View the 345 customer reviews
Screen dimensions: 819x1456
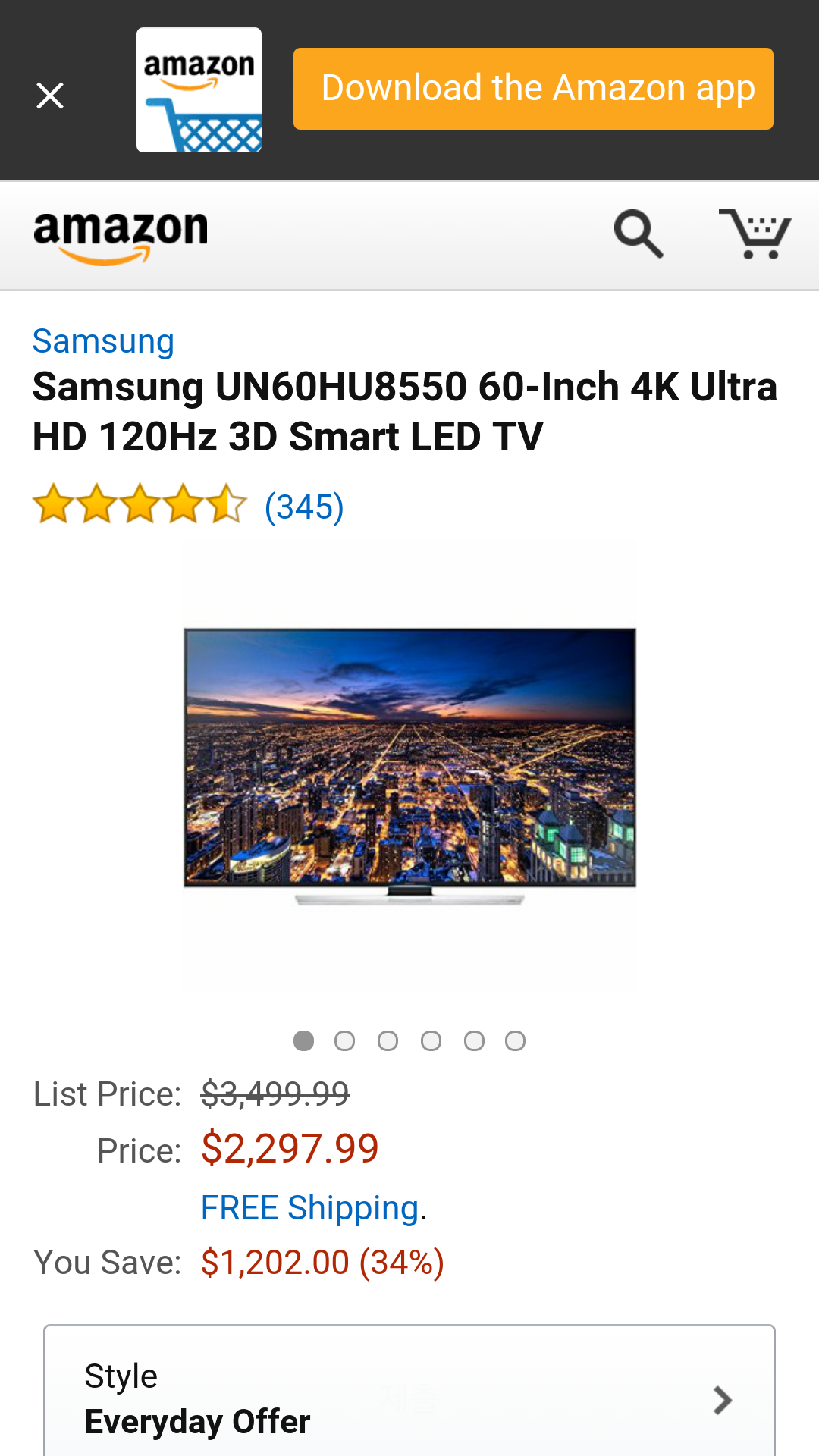click(303, 507)
